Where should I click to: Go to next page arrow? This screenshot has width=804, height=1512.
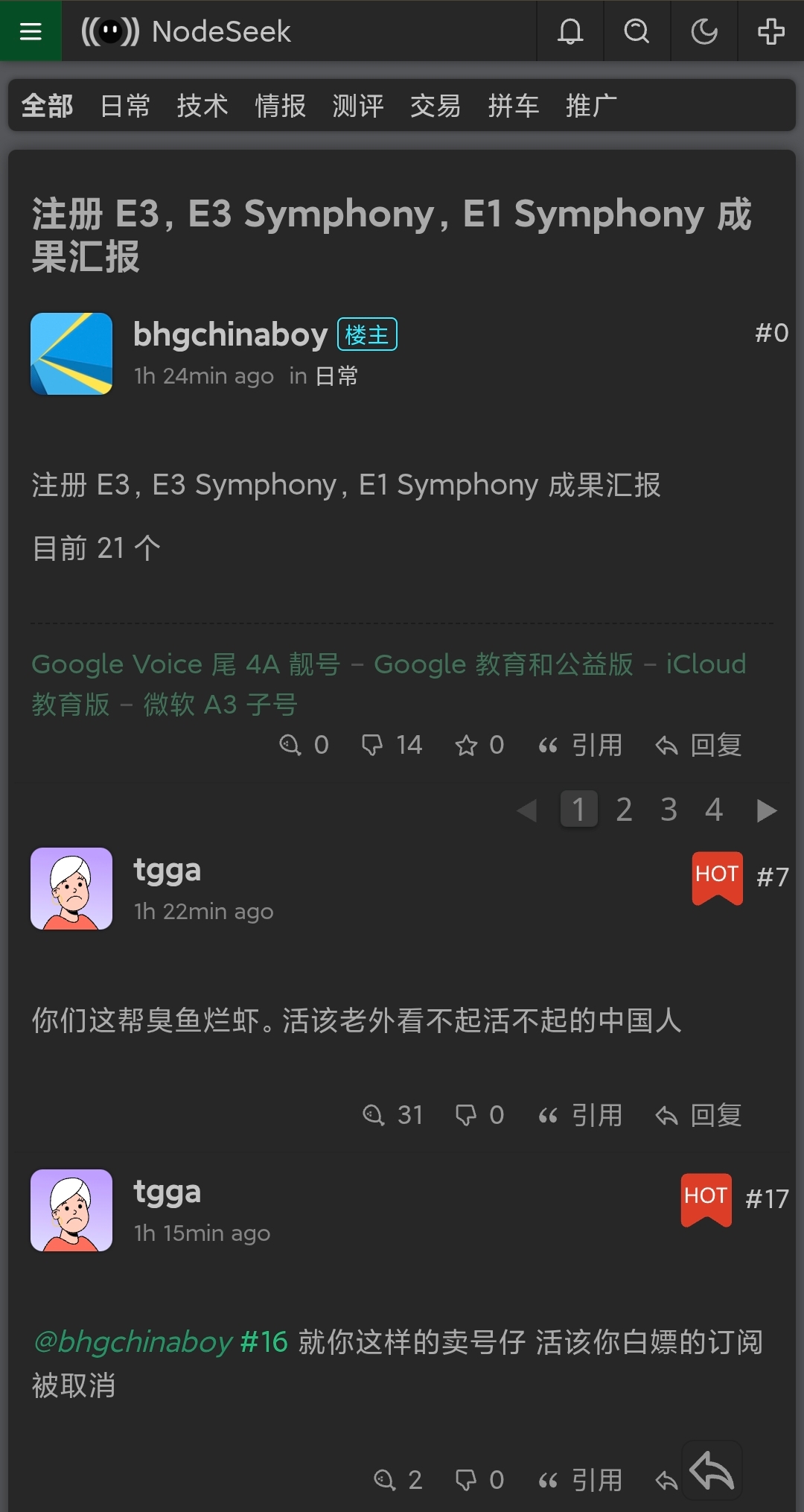766,810
